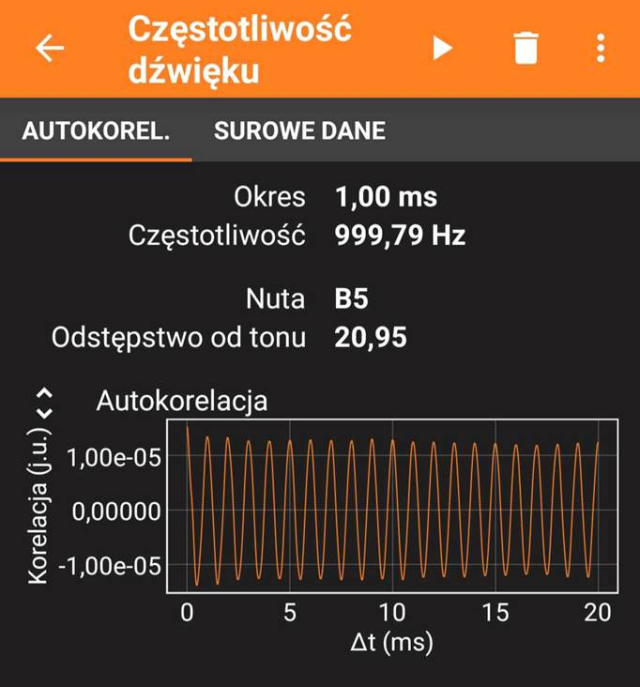Open the three-dot overflow menu

click(600, 48)
